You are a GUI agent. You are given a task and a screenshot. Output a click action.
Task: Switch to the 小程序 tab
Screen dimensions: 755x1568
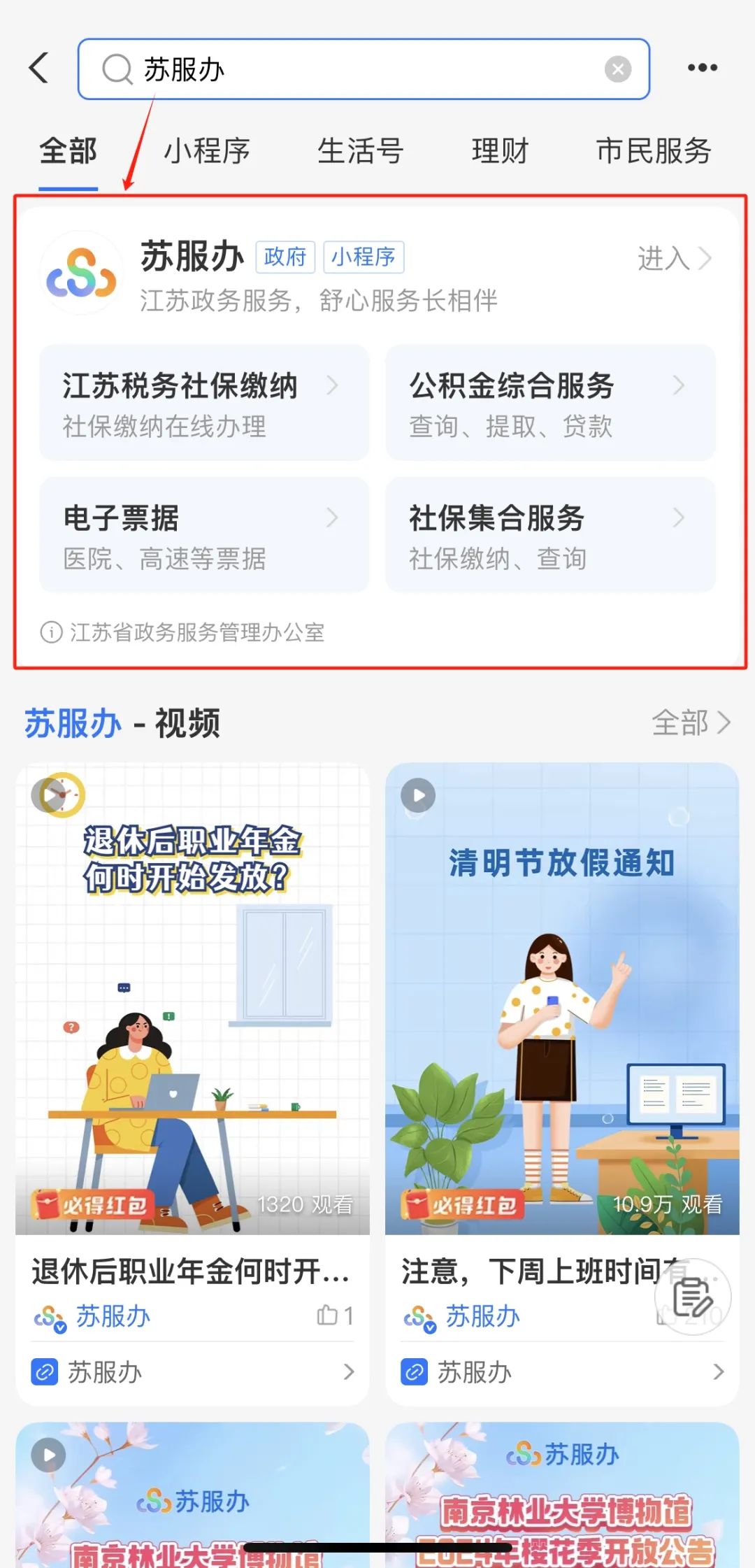(x=207, y=152)
